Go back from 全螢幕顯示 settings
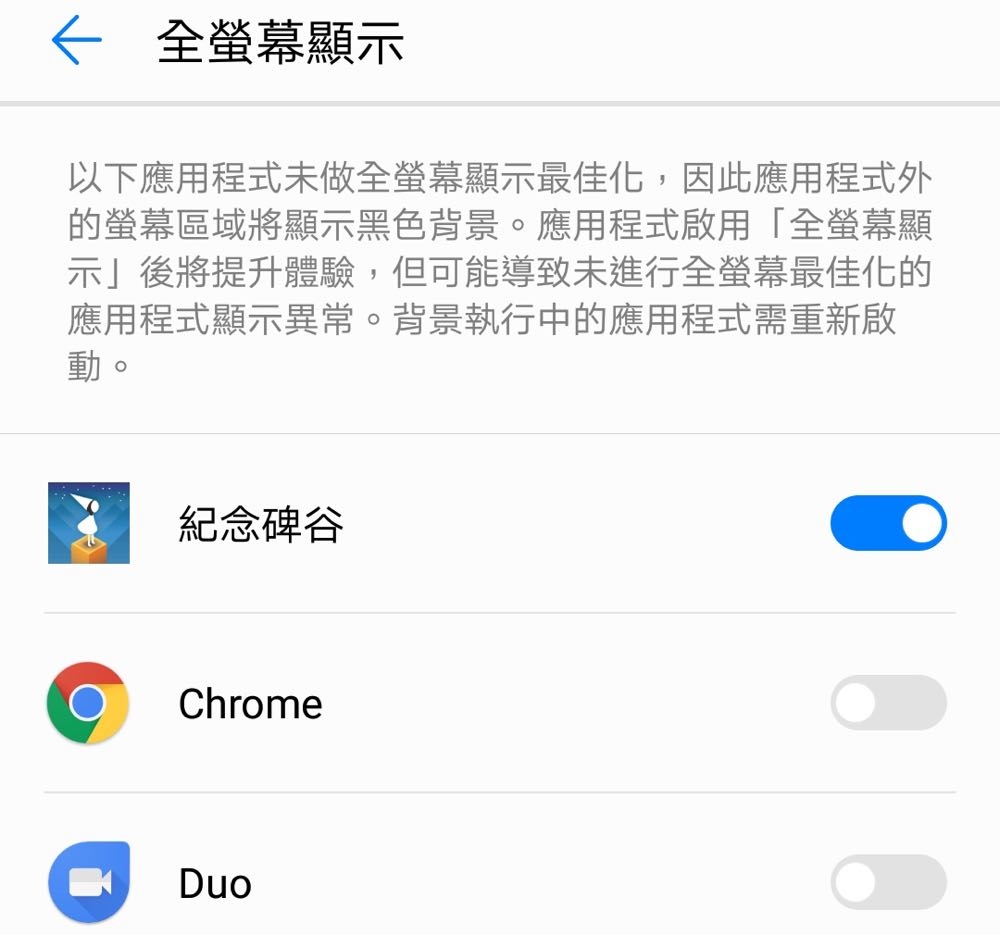The height and width of the screenshot is (935, 1000). tap(77, 42)
